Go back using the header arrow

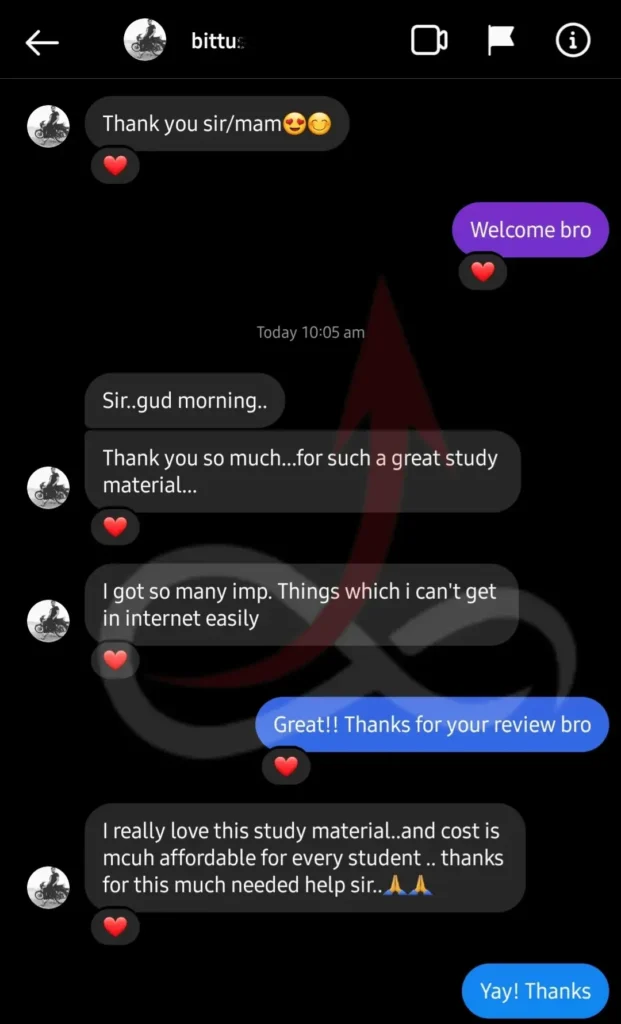42,42
